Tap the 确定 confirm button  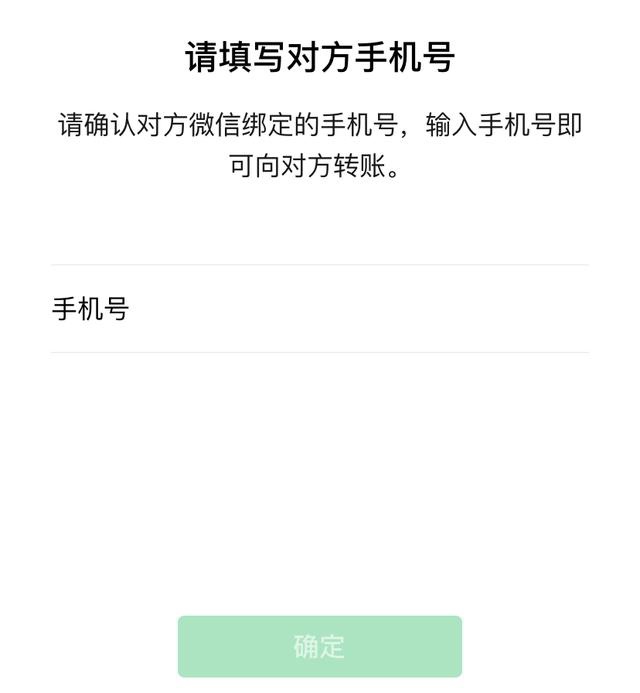click(x=320, y=647)
